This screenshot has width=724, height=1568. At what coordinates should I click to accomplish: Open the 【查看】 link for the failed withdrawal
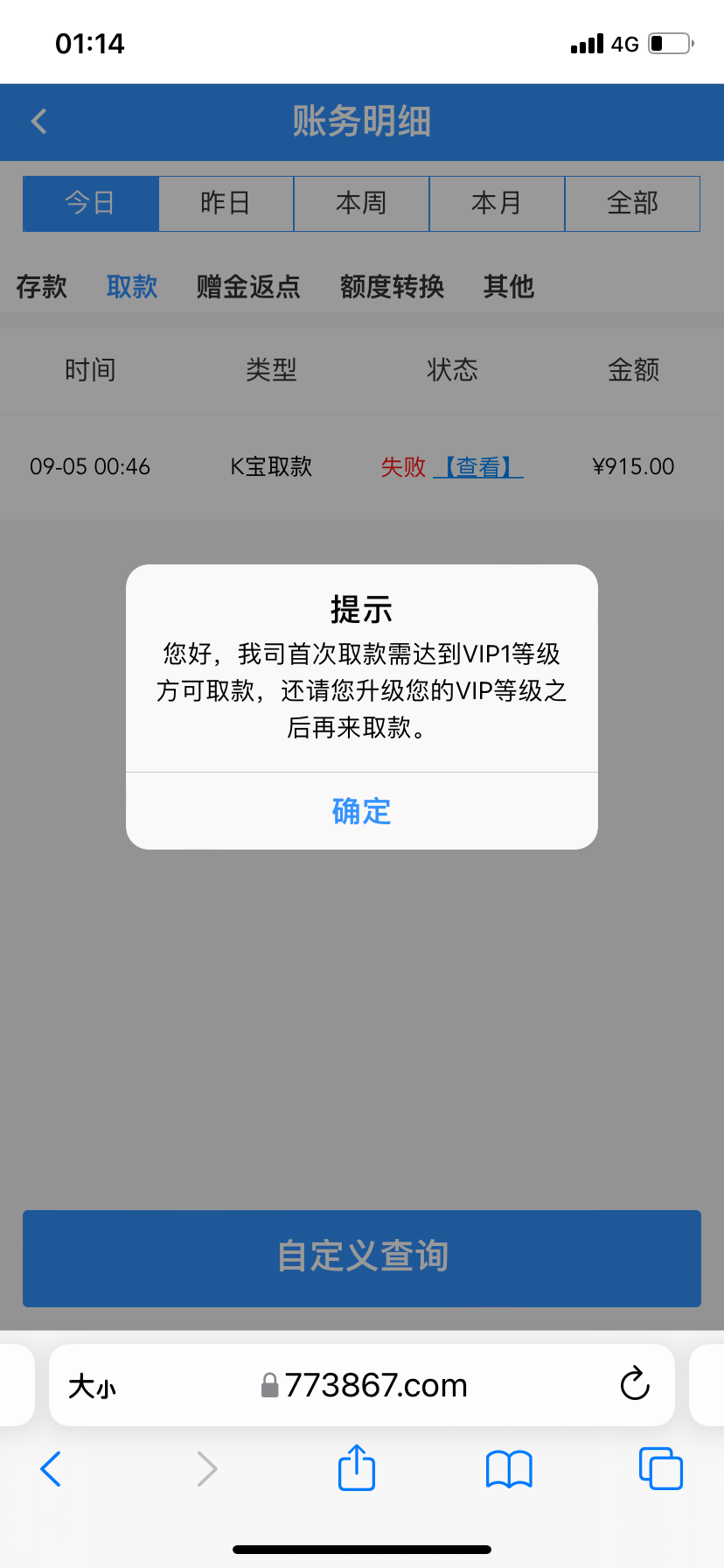point(478,466)
